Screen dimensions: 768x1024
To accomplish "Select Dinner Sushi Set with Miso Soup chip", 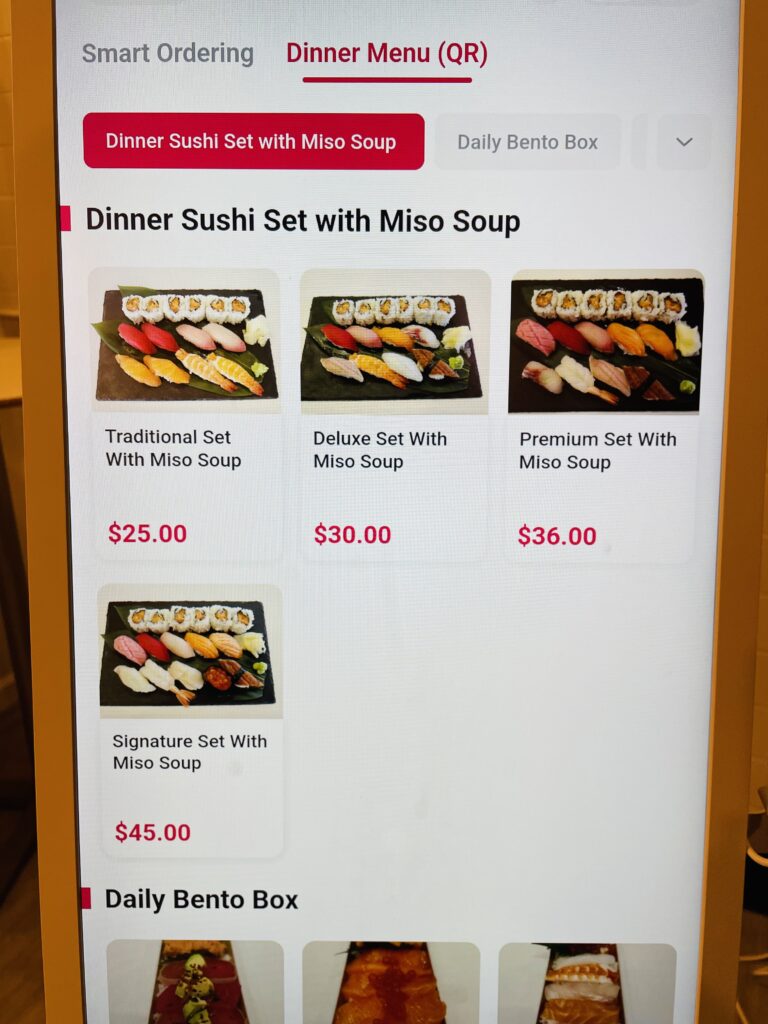I will [x=252, y=141].
